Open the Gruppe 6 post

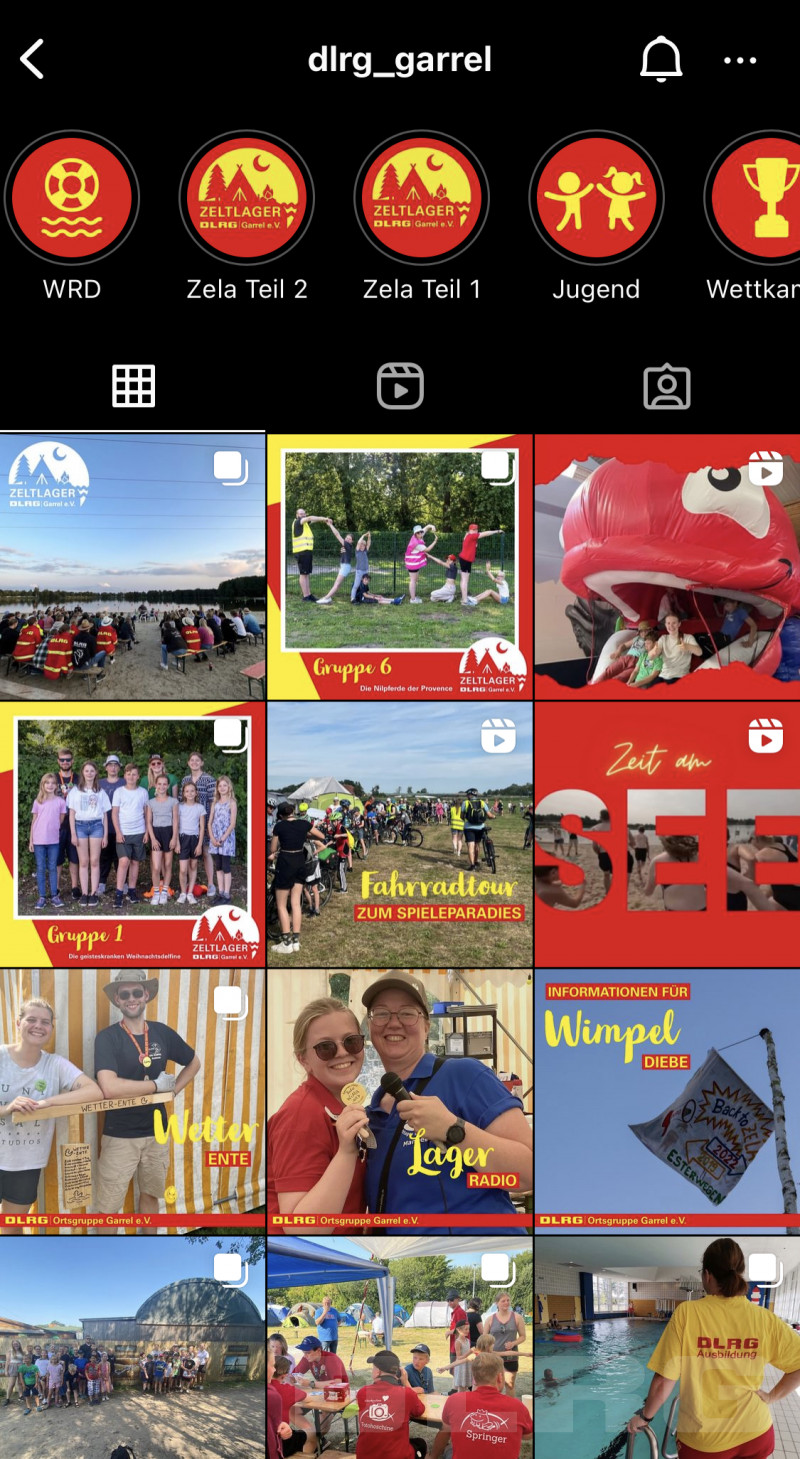tap(400, 566)
